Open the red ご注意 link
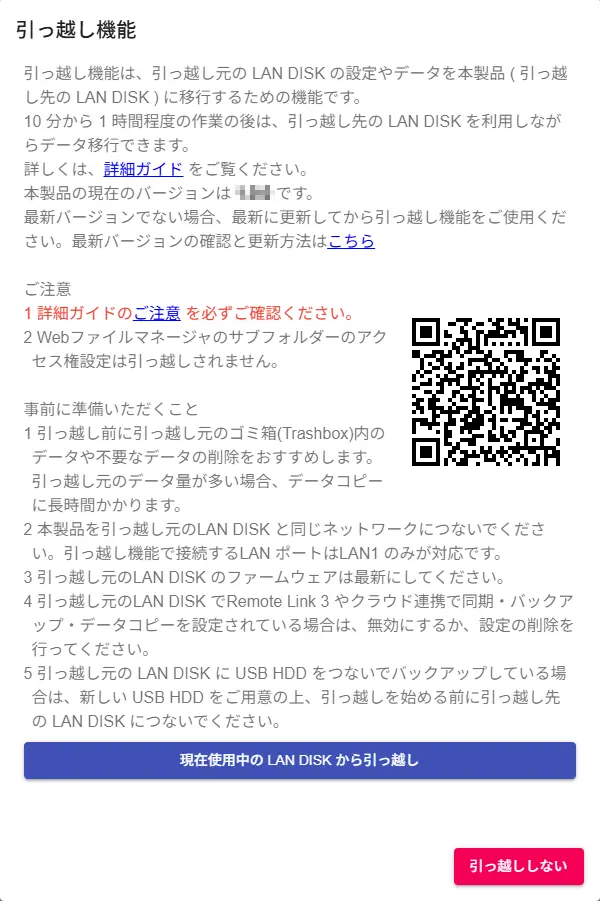 click(157, 314)
